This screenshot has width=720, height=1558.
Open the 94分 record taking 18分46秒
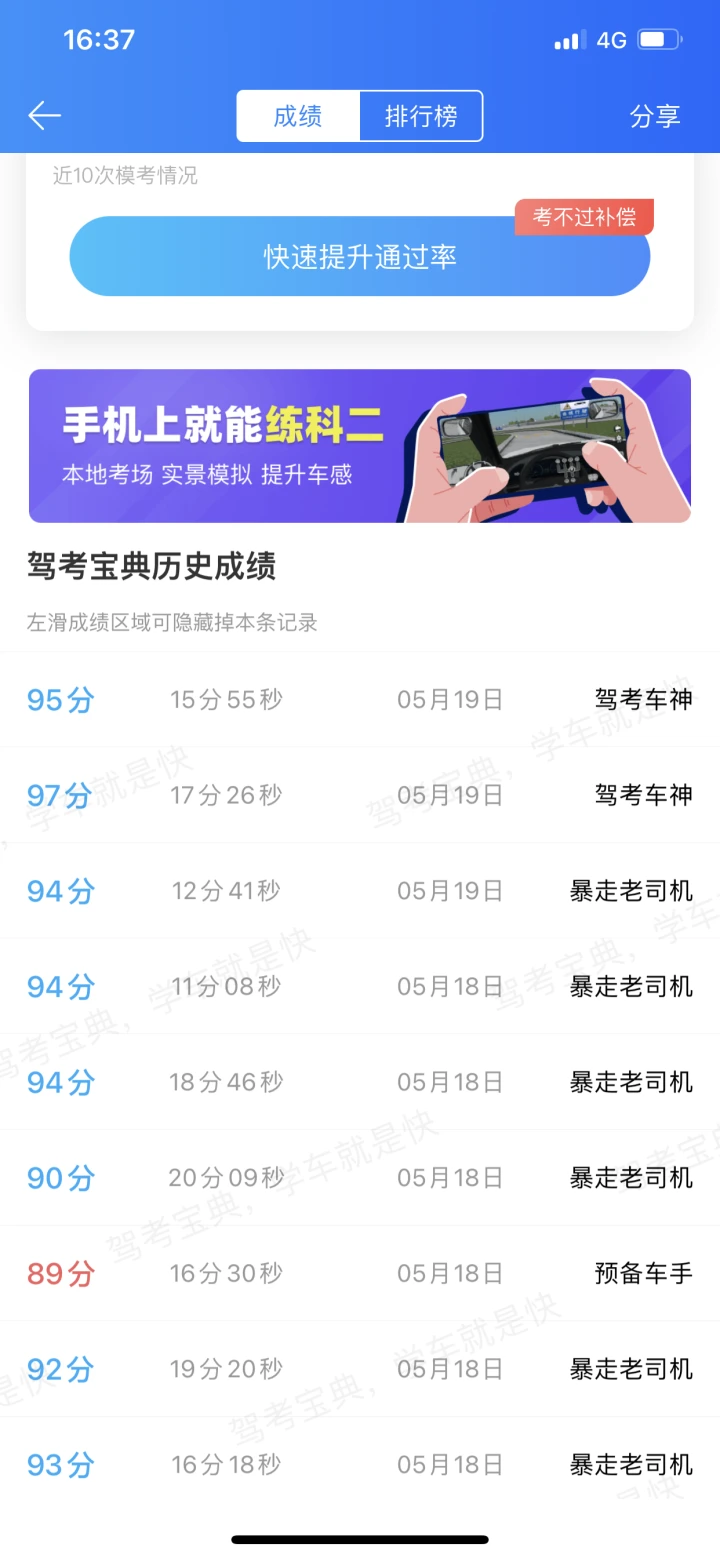coord(360,1082)
